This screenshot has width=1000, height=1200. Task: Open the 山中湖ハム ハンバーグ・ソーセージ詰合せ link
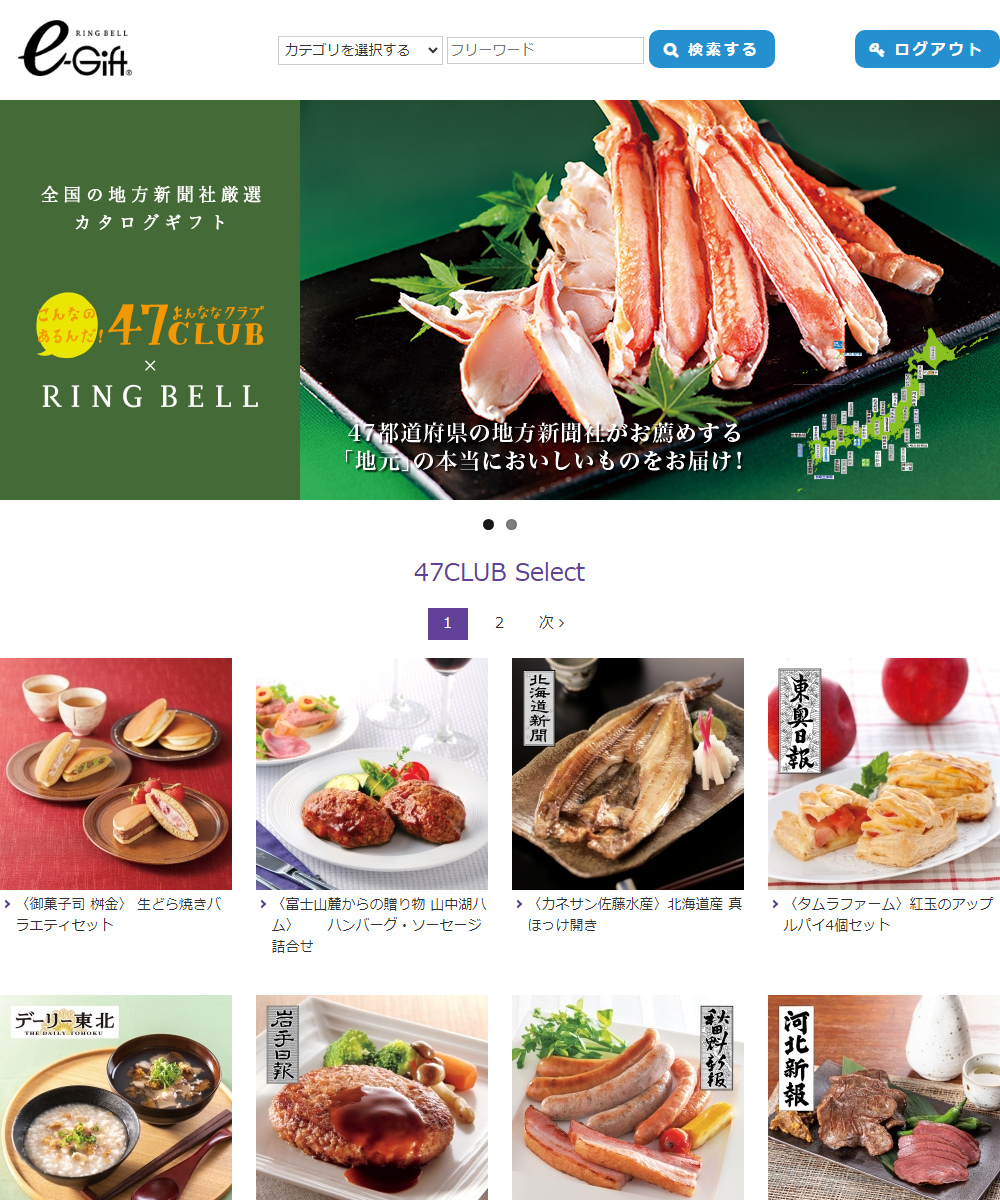(x=378, y=924)
